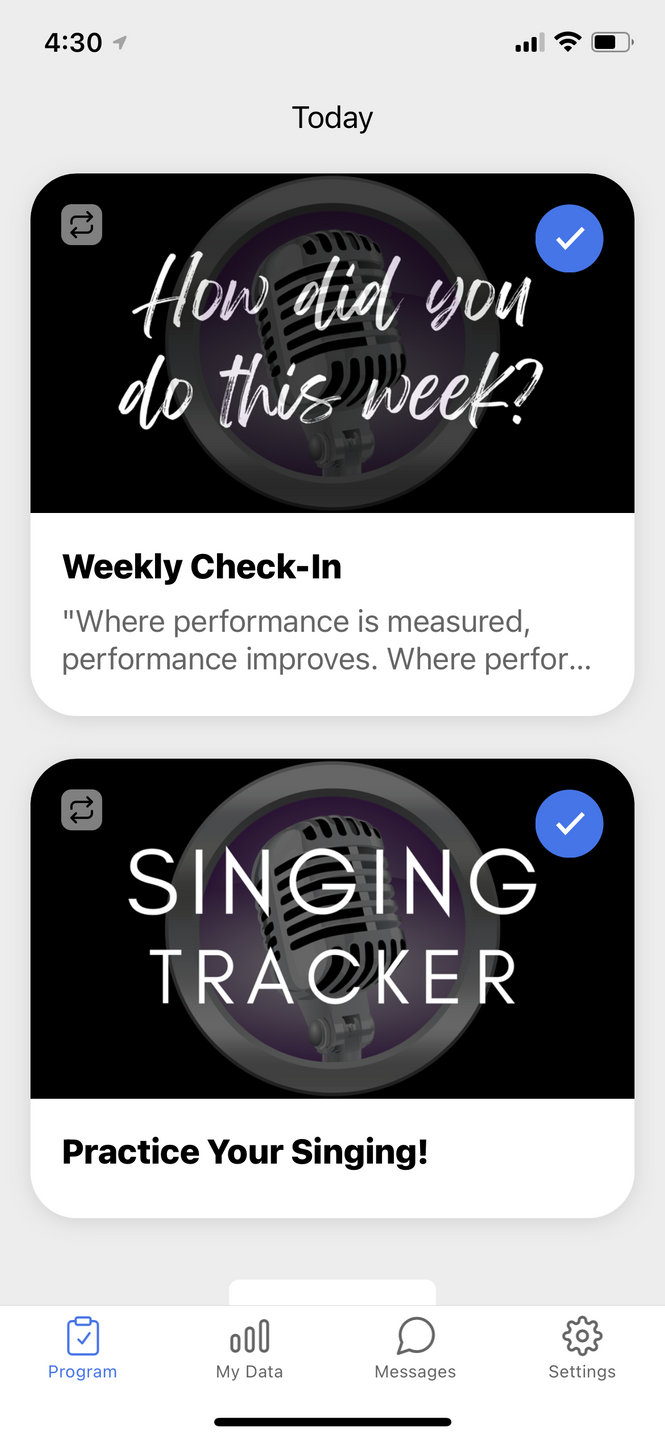Go to the Settings tab

point(582,1348)
